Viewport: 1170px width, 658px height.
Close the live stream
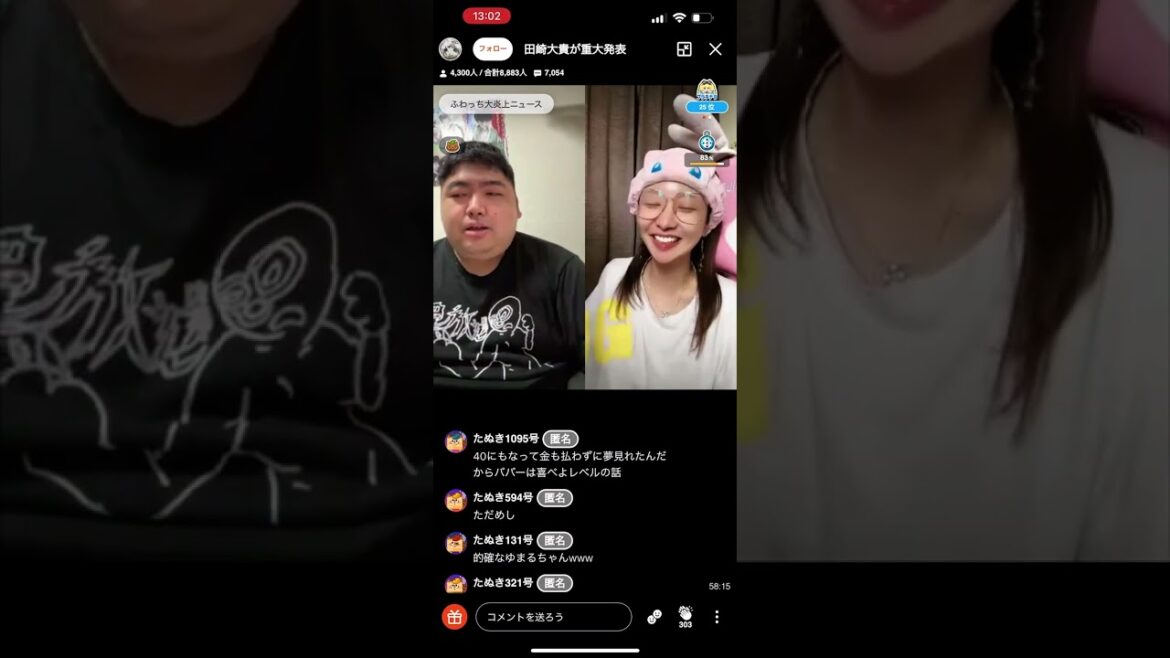[715, 49]
